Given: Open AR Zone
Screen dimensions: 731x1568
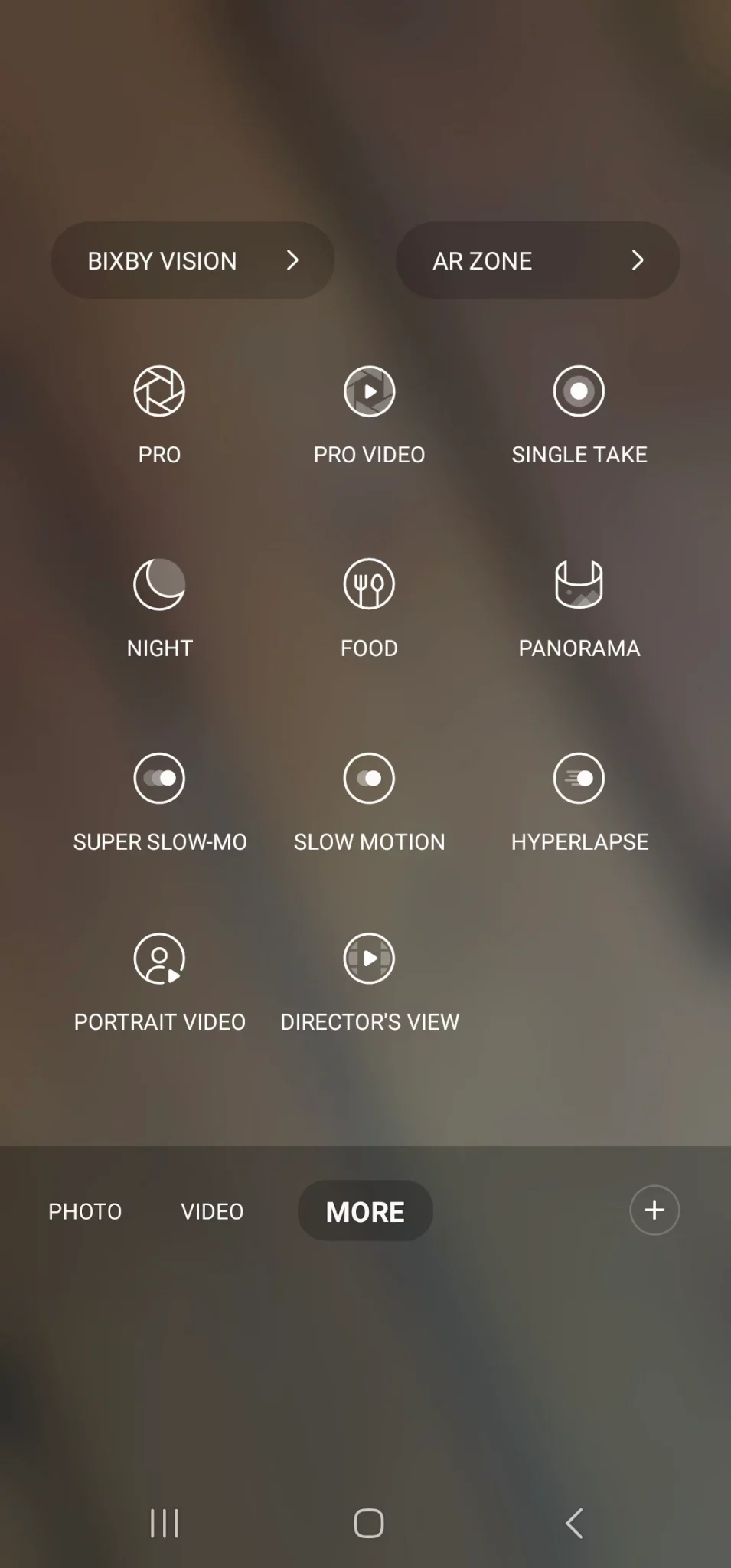Looking at the screenshot, I should 537,260.
